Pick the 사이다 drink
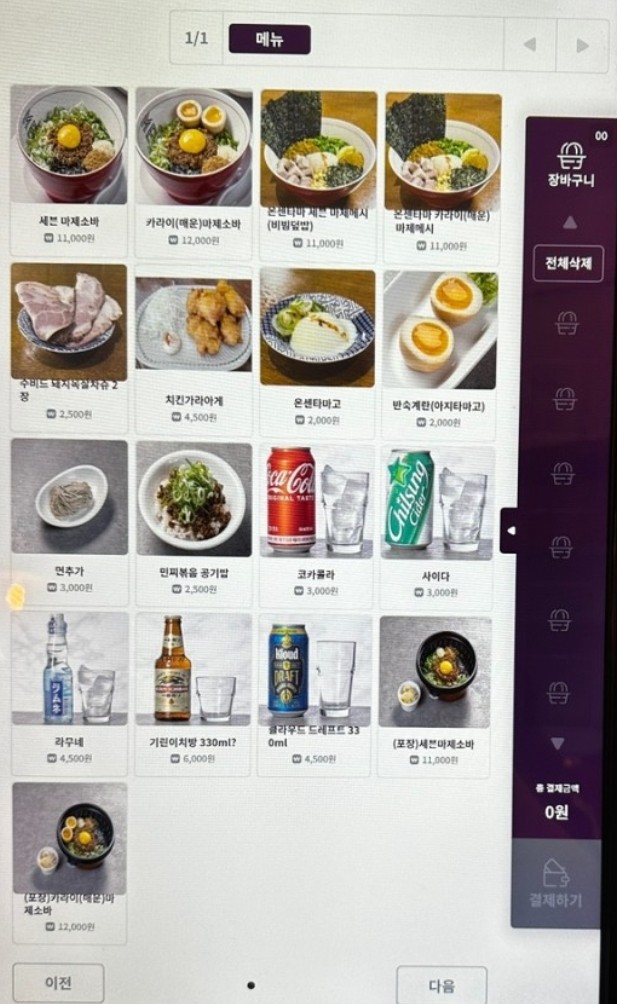This screenshot has width=617, height=1004. pyautogui.click(x=439, y=520)
